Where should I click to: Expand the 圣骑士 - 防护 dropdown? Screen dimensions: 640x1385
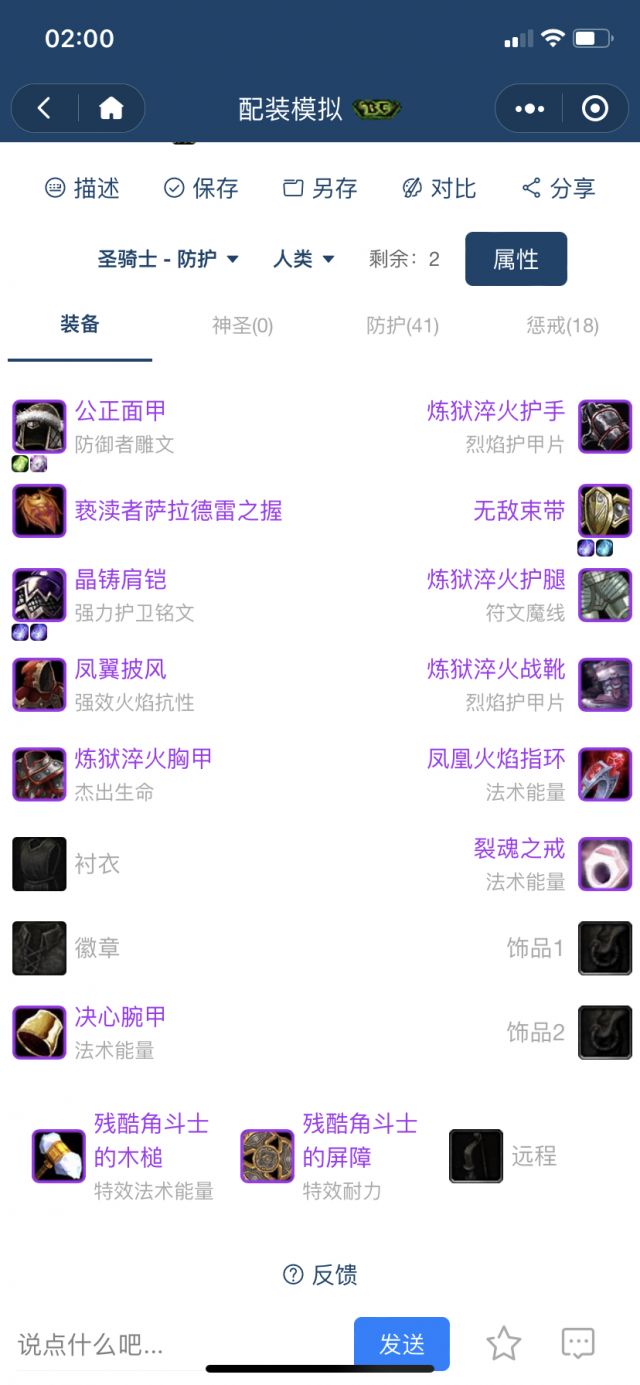tap(168, 259)
